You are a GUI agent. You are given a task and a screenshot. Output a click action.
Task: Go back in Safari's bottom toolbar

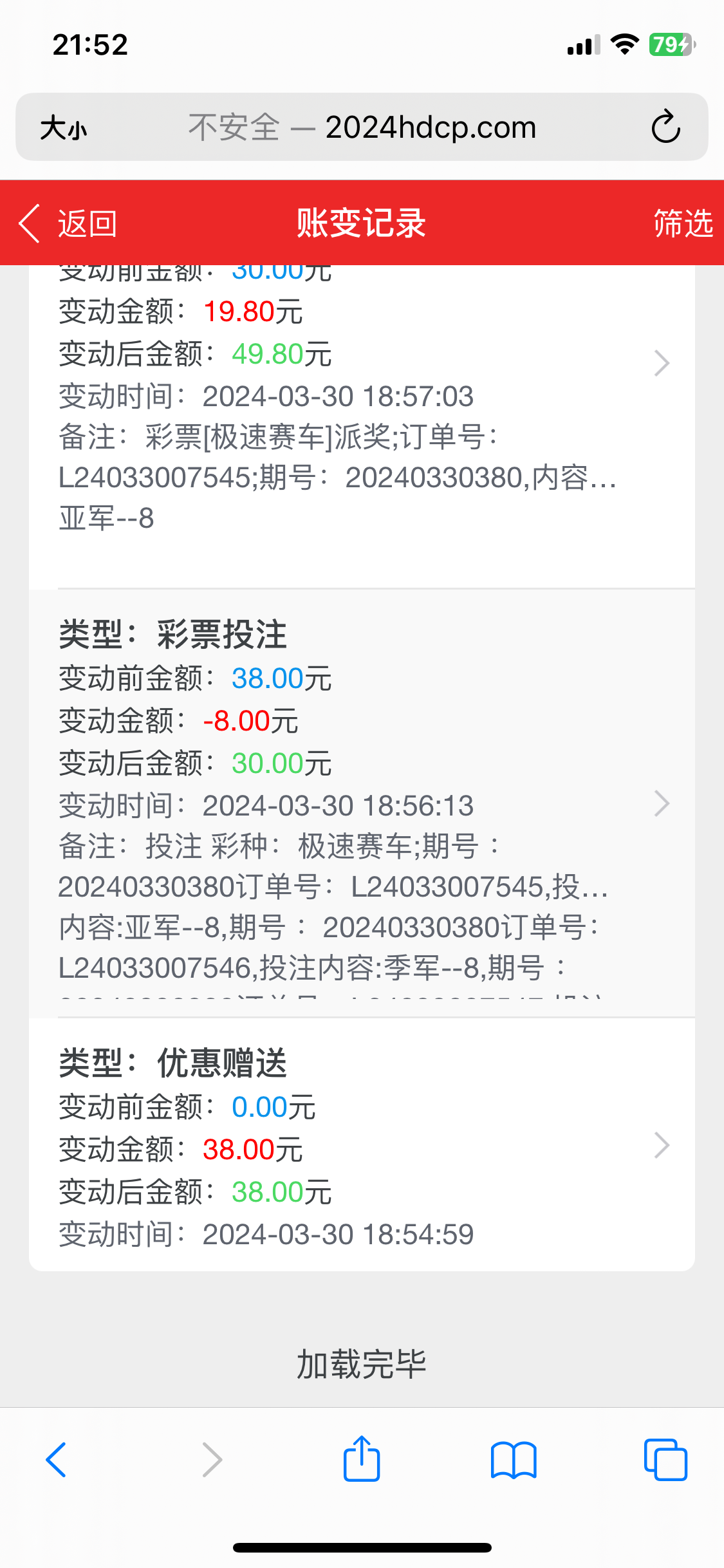tap(57, 1459)
